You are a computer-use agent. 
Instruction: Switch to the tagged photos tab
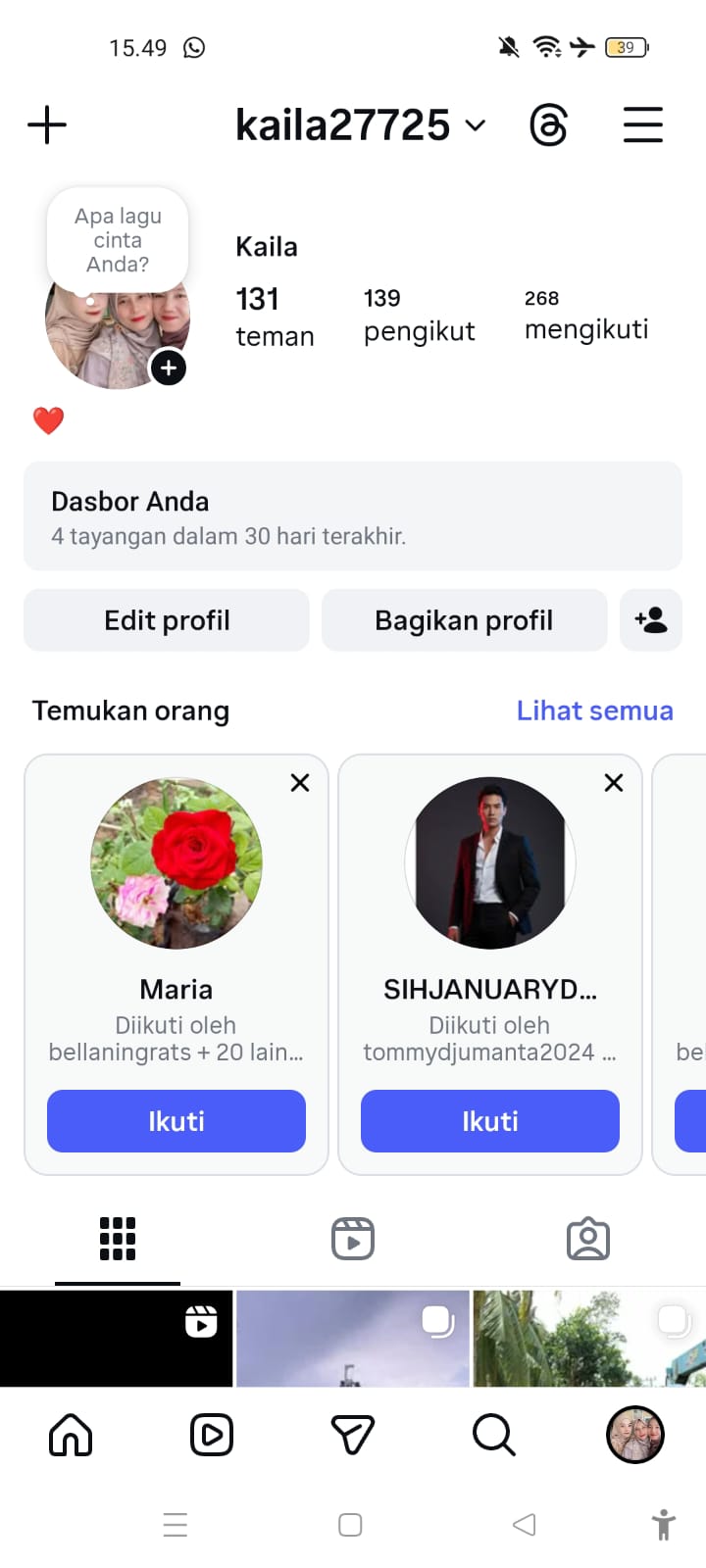click(x=588, y=1239)
